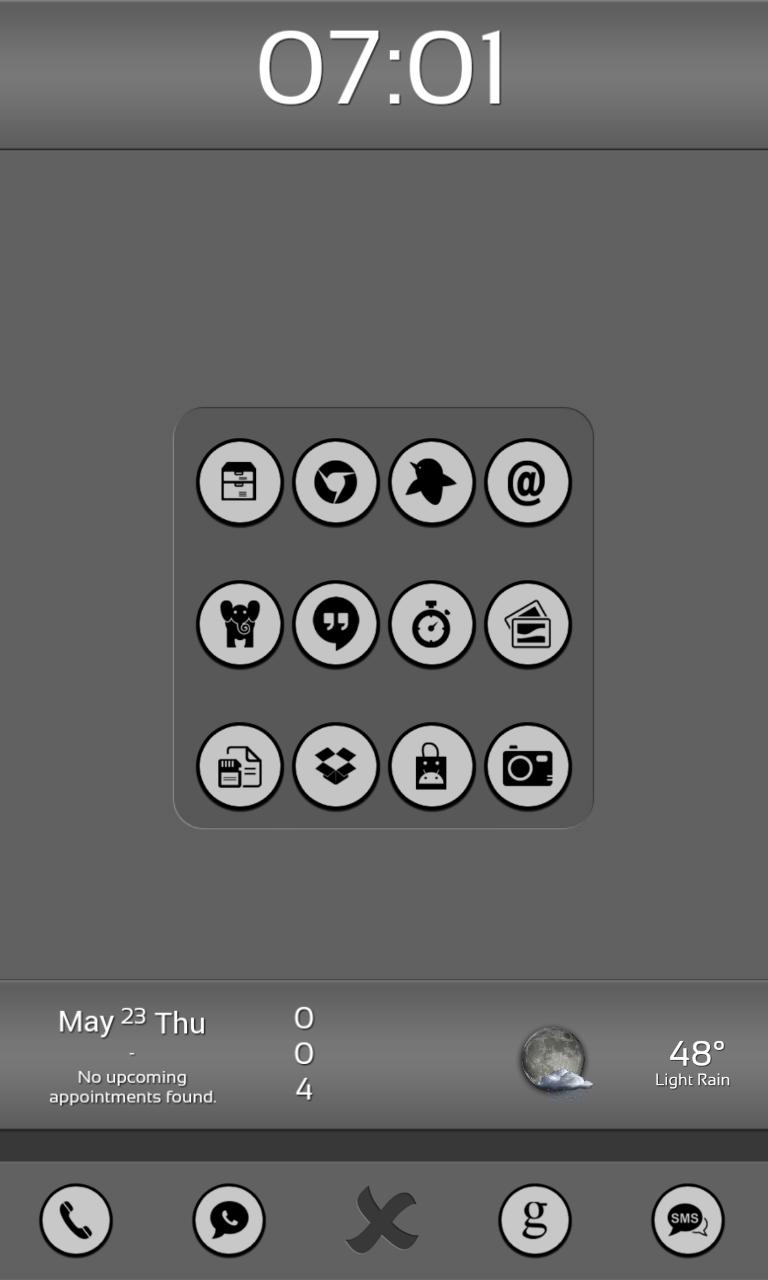The width and height of the screenshot is (768, 1280).
Task: Launch the Chrome browser
Action: pyautogui.click(x=336, y=482)
